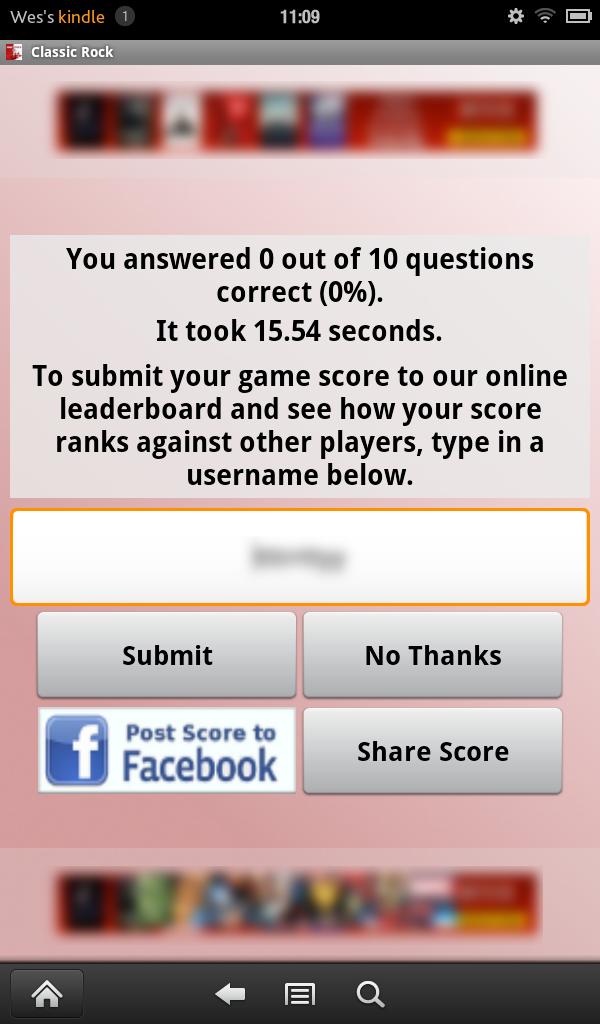Open the bottom banner advertisement
The width and height of the screenshot is (600, 1024).
297,903
